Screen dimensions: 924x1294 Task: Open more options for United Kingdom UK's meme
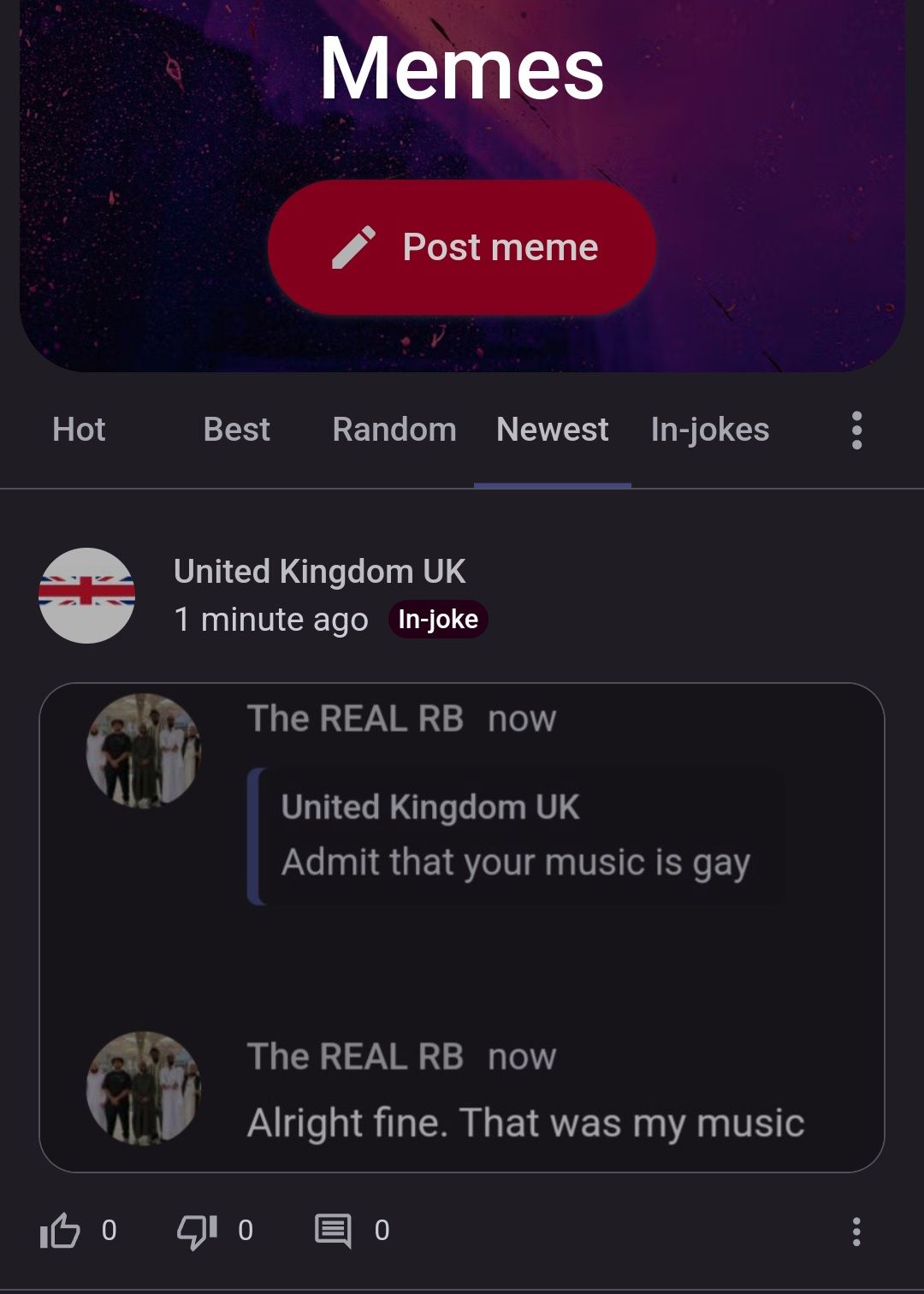856,1232
